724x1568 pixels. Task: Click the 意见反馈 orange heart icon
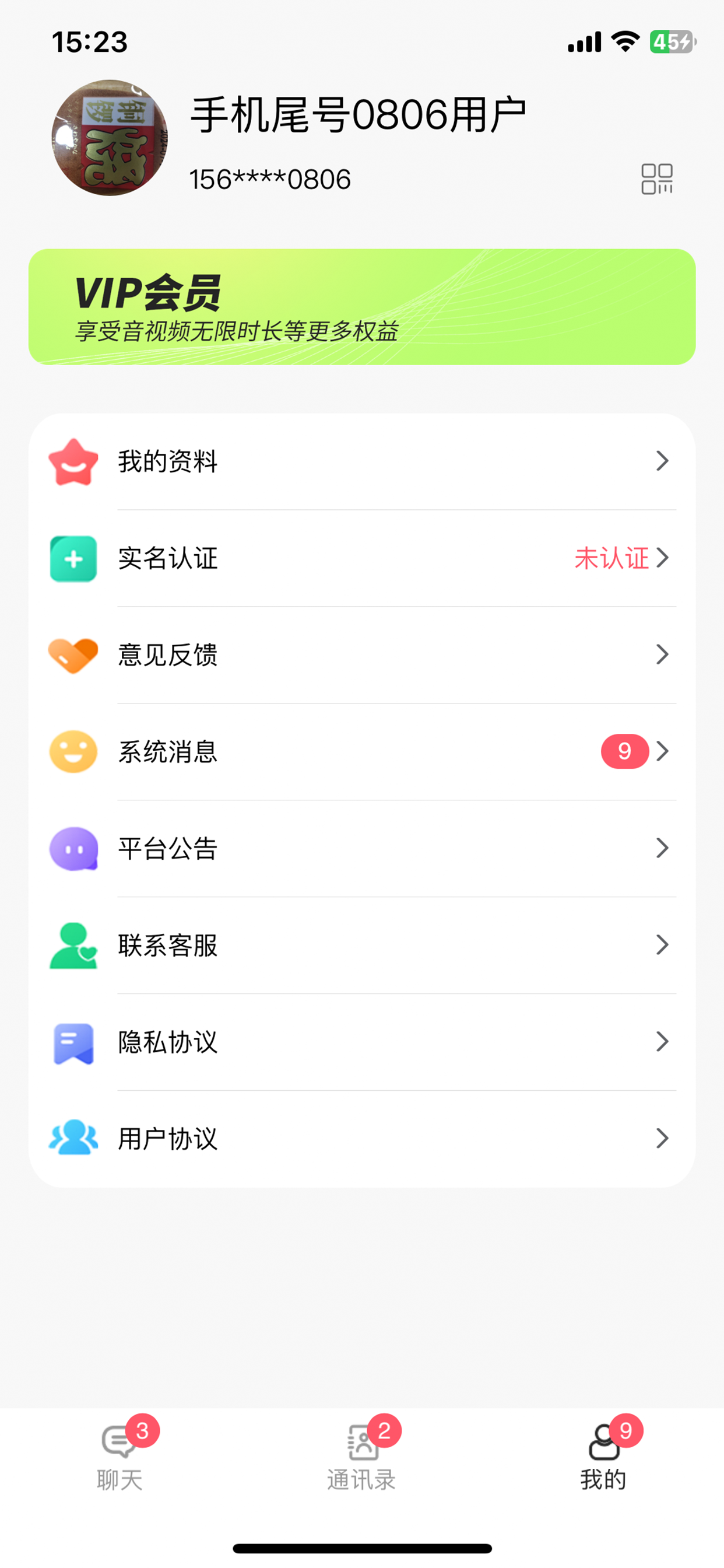(x=73, y=655)
